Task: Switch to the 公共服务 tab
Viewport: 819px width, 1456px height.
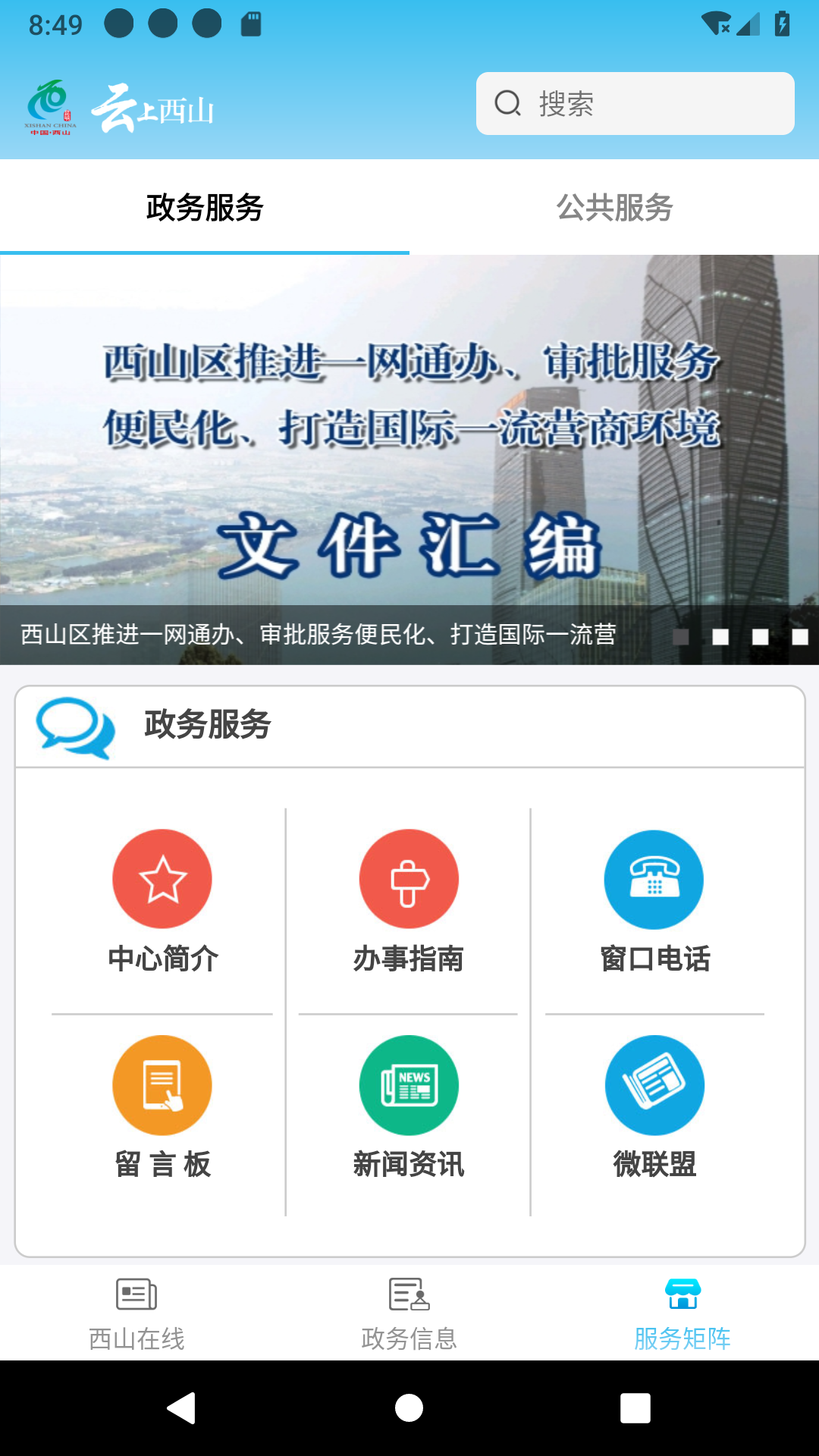Action: point(614,206)
